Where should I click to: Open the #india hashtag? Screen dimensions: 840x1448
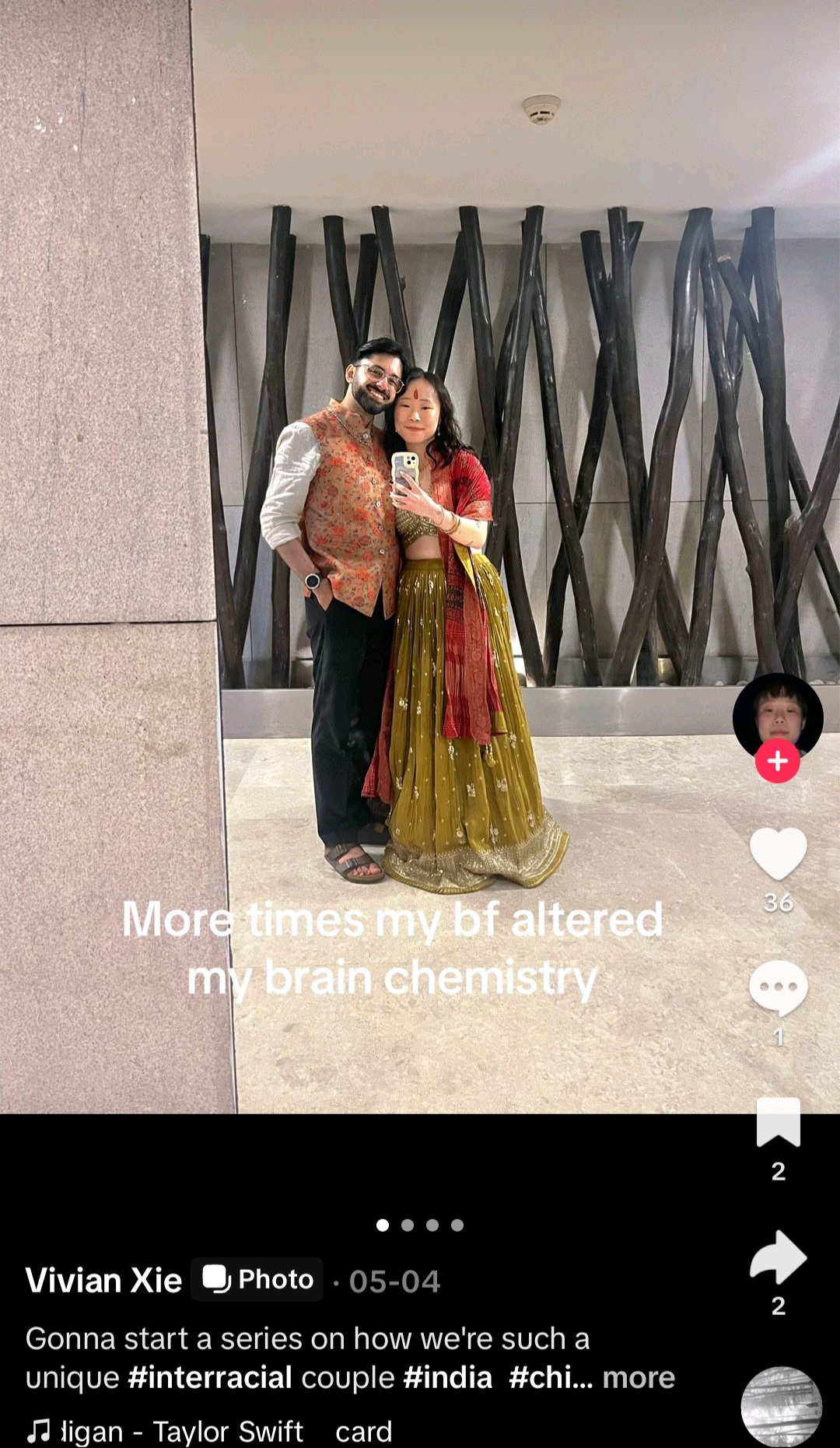point(448,1378)
